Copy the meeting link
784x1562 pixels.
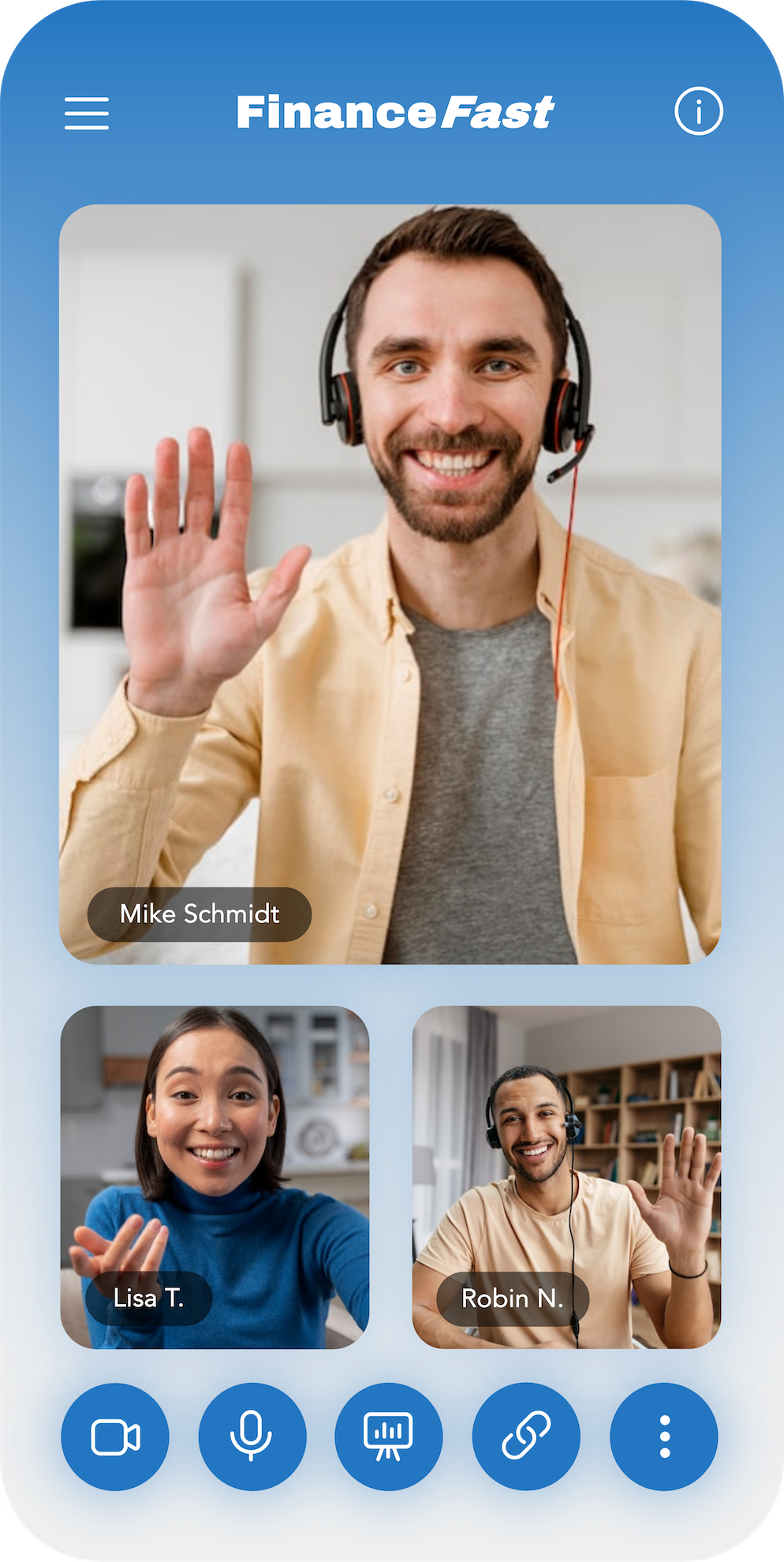tap(526, 1437)
